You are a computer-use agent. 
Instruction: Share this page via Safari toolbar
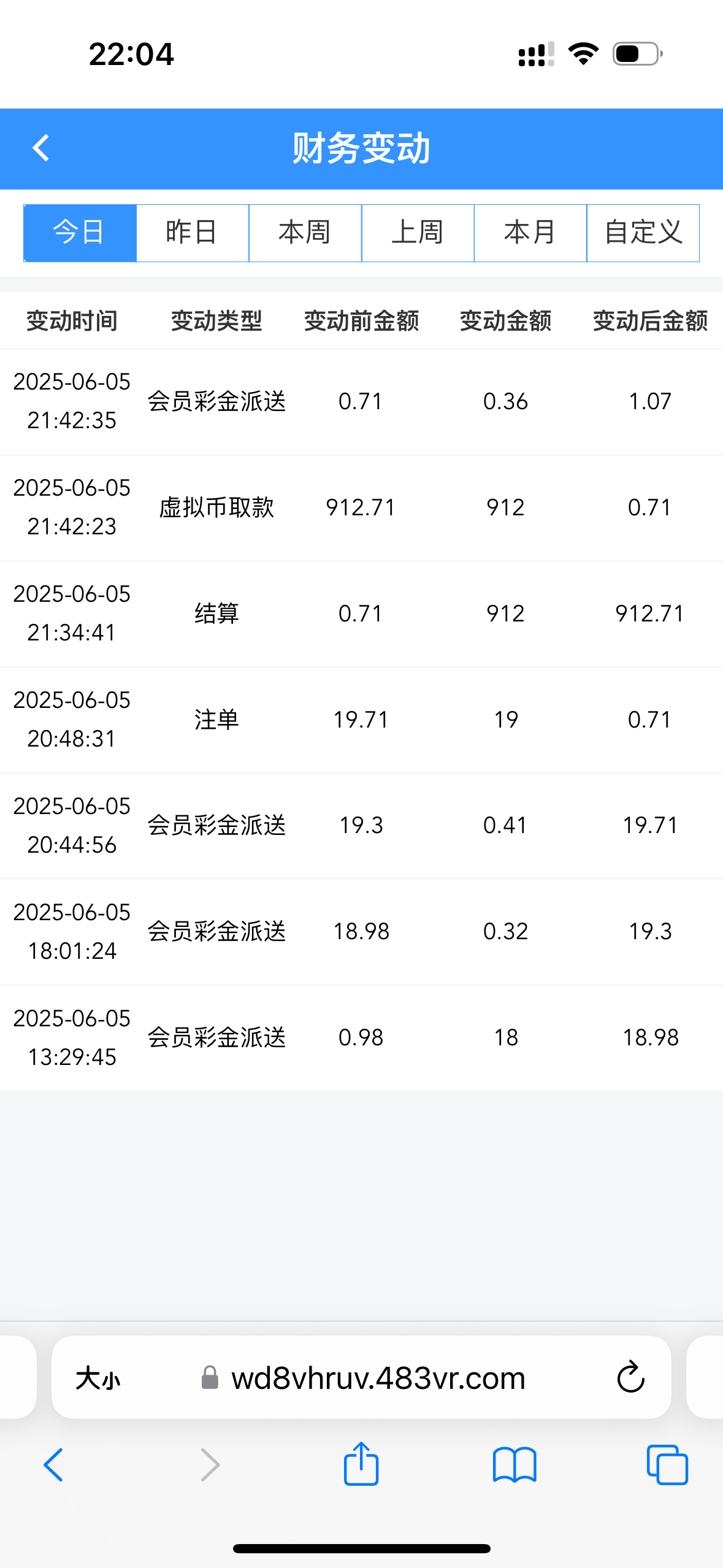click(361, 1464)
